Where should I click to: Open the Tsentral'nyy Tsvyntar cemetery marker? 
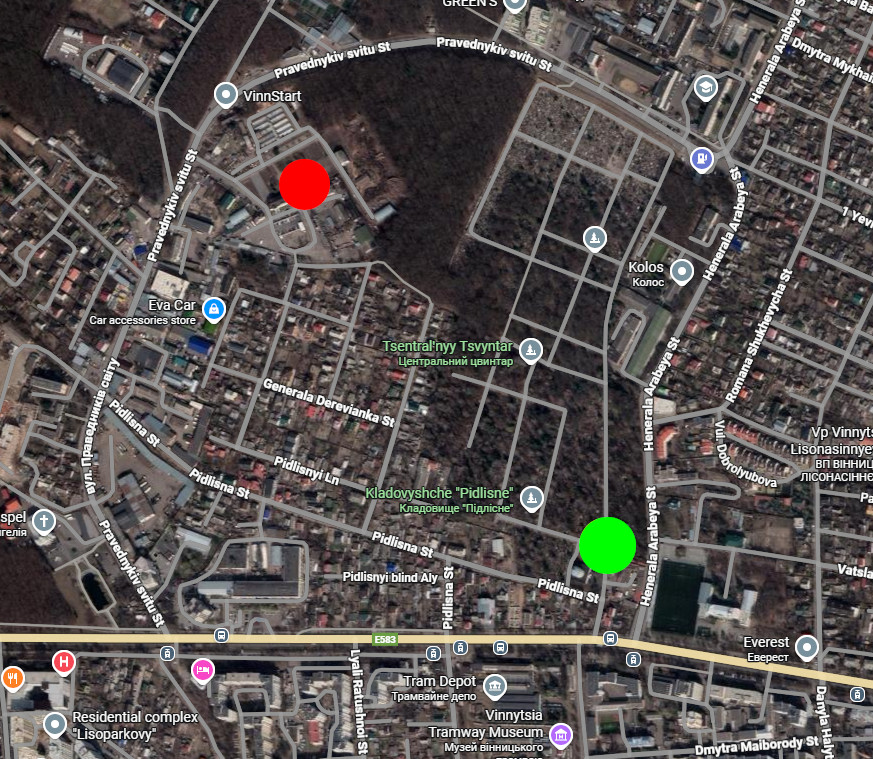(x=532, y=349)
